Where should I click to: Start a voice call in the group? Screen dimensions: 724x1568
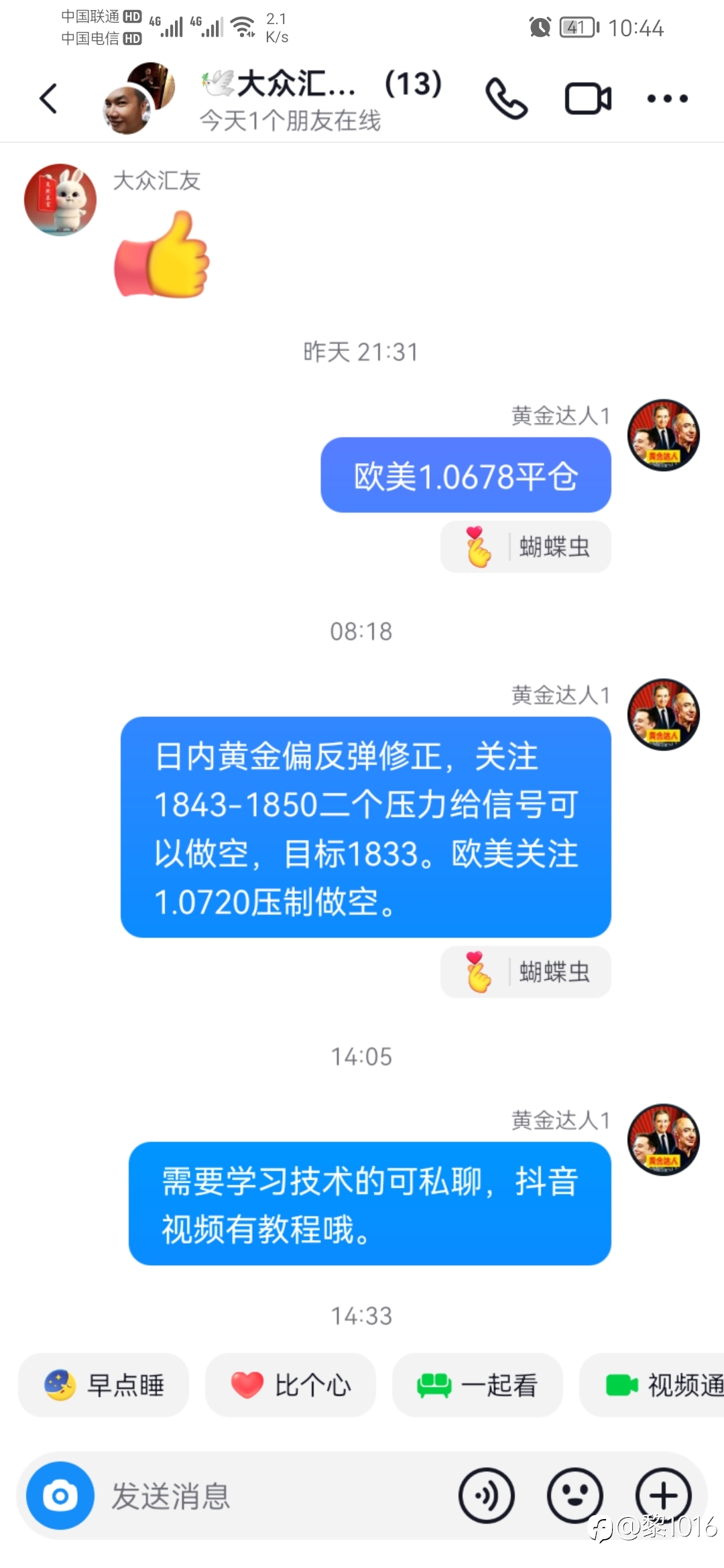click(507, 99)
